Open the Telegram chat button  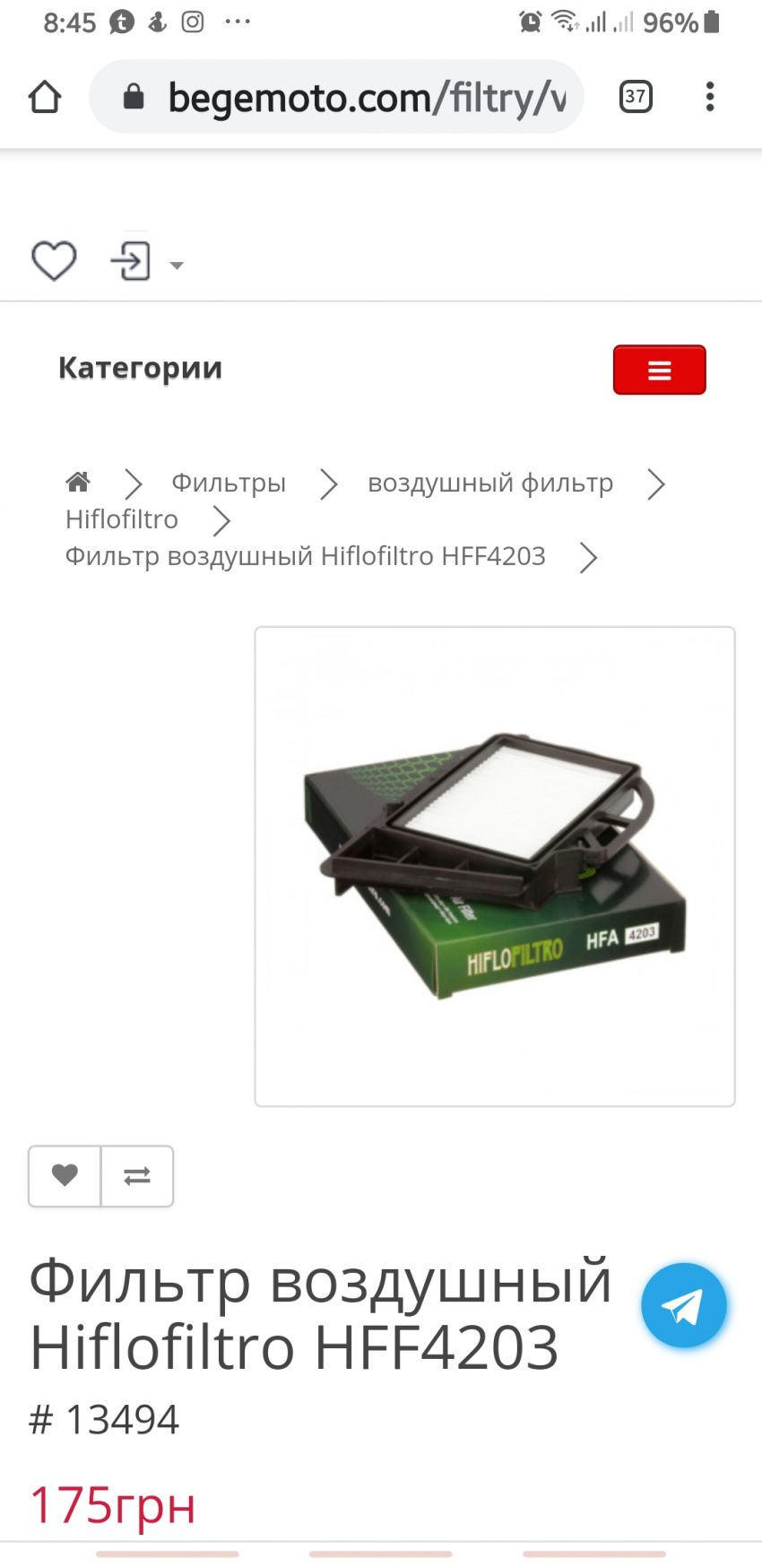[x=683, y=1305]
